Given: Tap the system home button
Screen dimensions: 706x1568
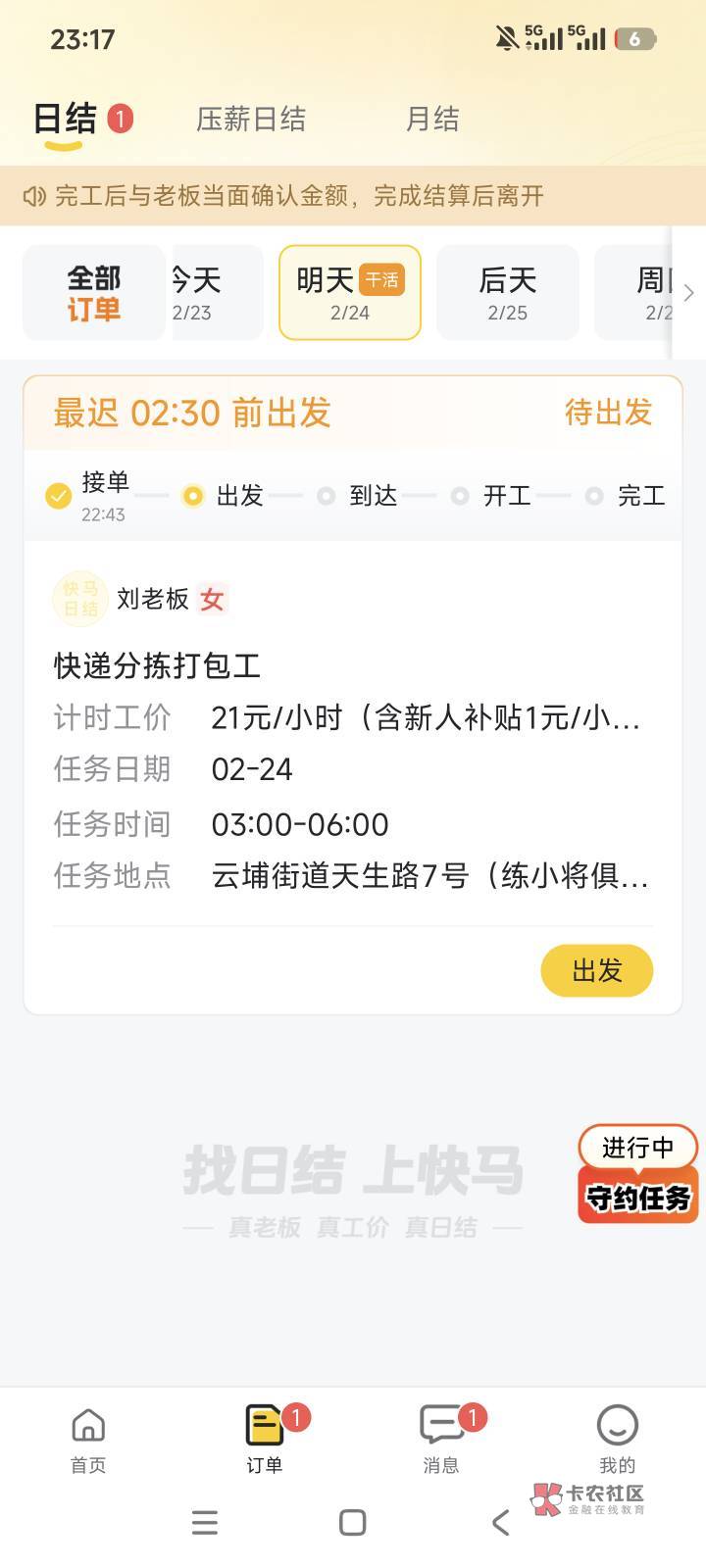Looking at the screenshot, I should click(352, 1522).
